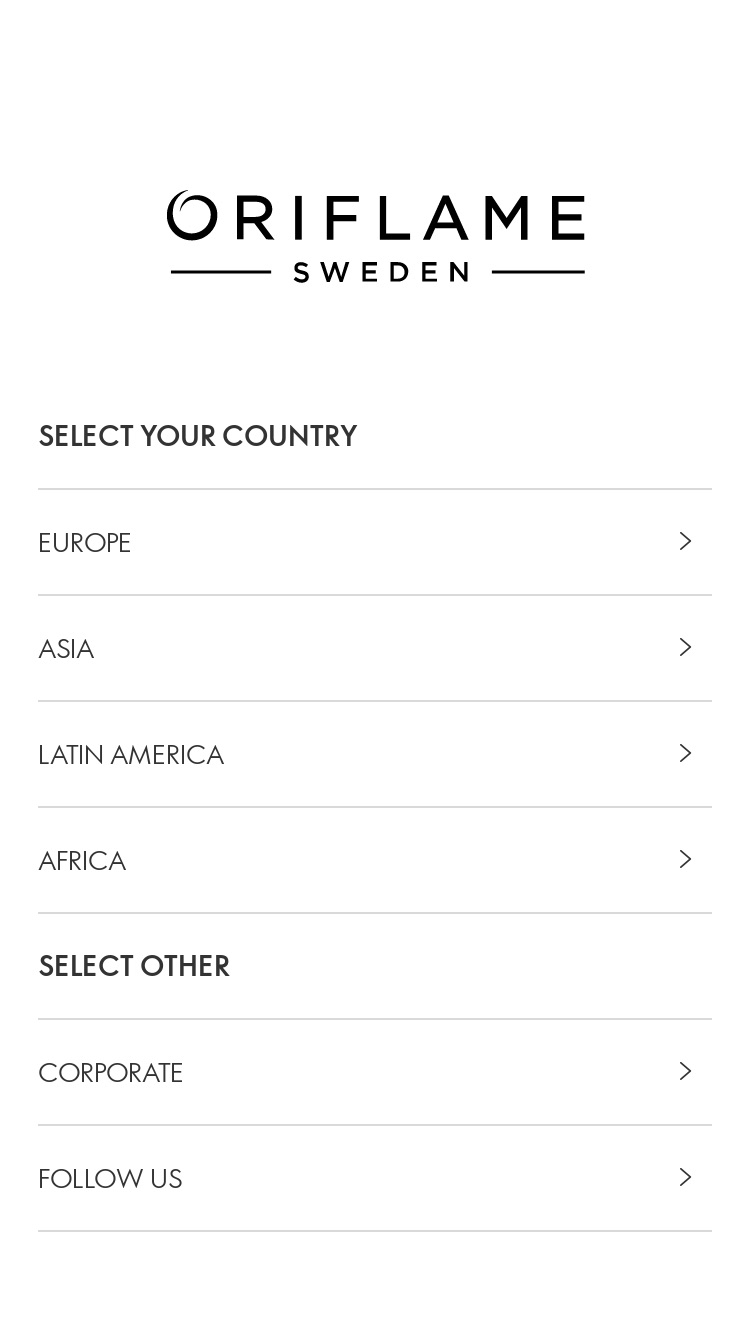Select the Asia region
The height and width of the screenshot is (1334, 750).
[x=375, y=648]
